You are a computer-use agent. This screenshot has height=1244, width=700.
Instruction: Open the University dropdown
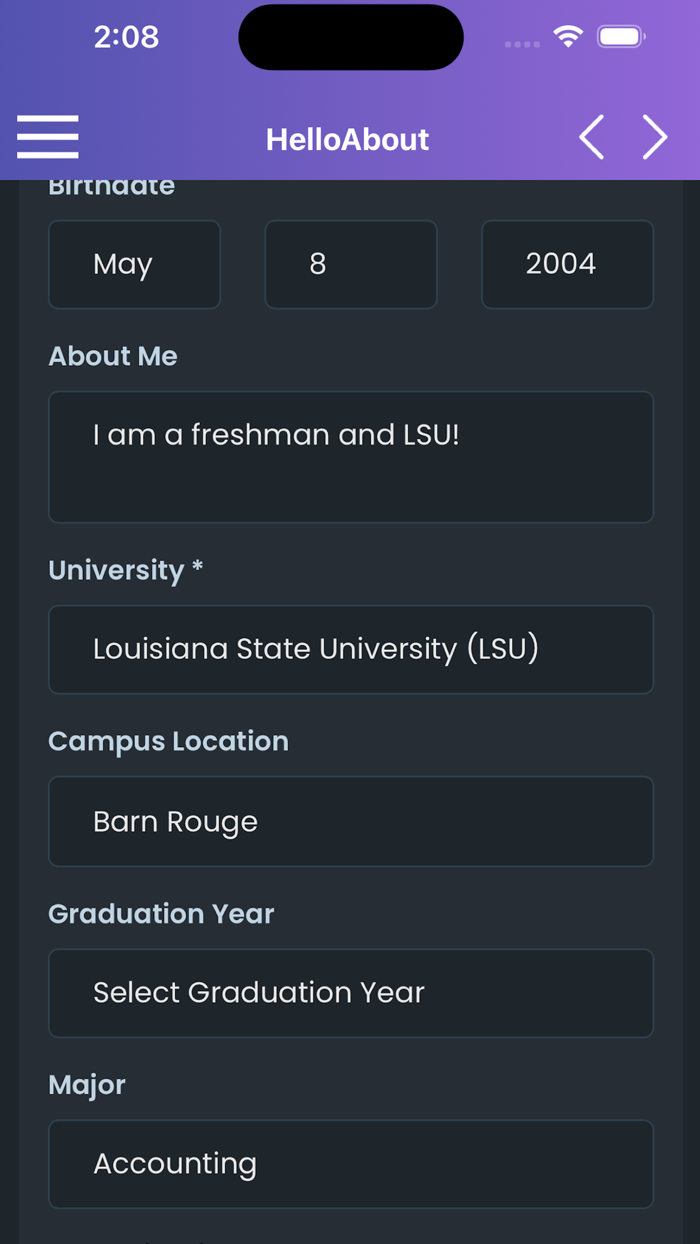(350, 649)
